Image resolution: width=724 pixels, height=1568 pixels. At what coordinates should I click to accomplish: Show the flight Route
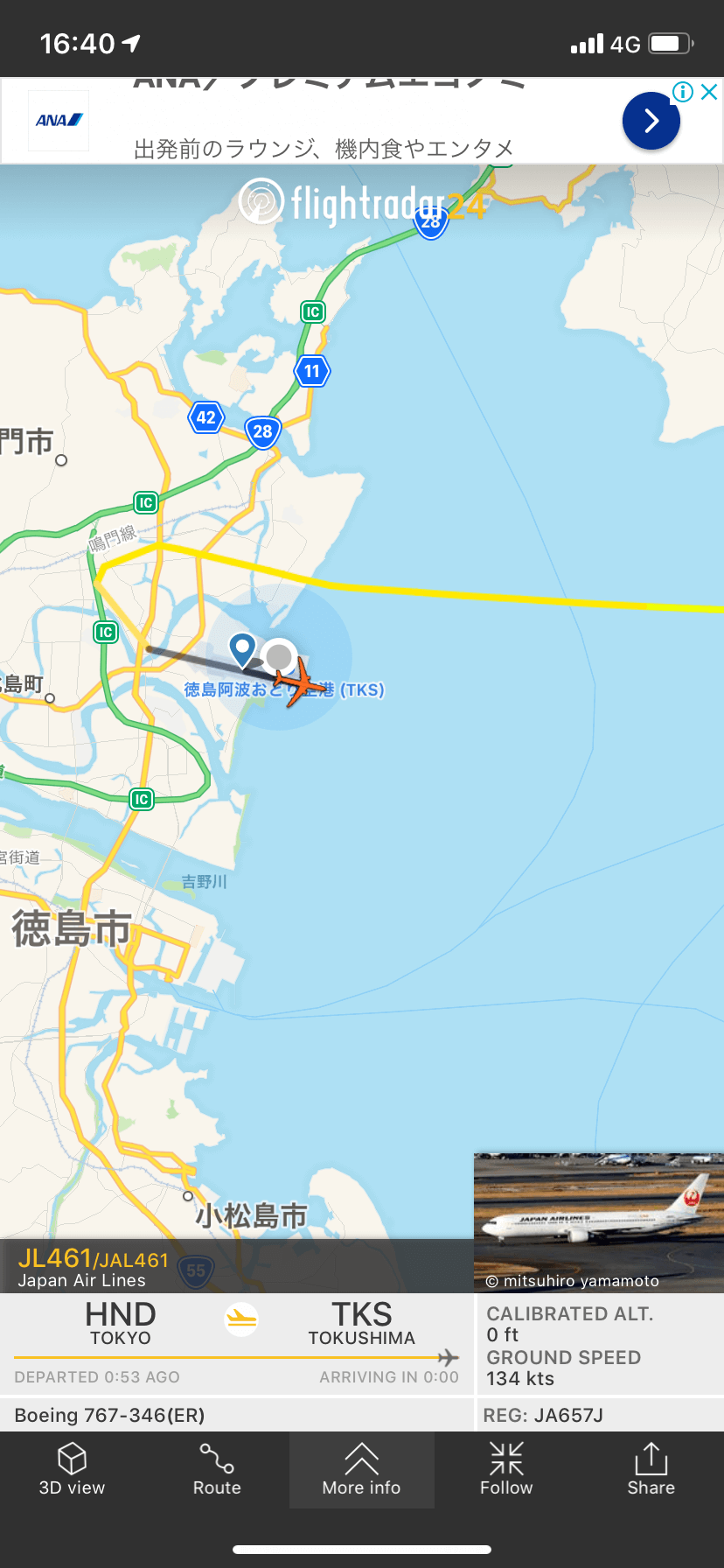[x=217, y=1470]
